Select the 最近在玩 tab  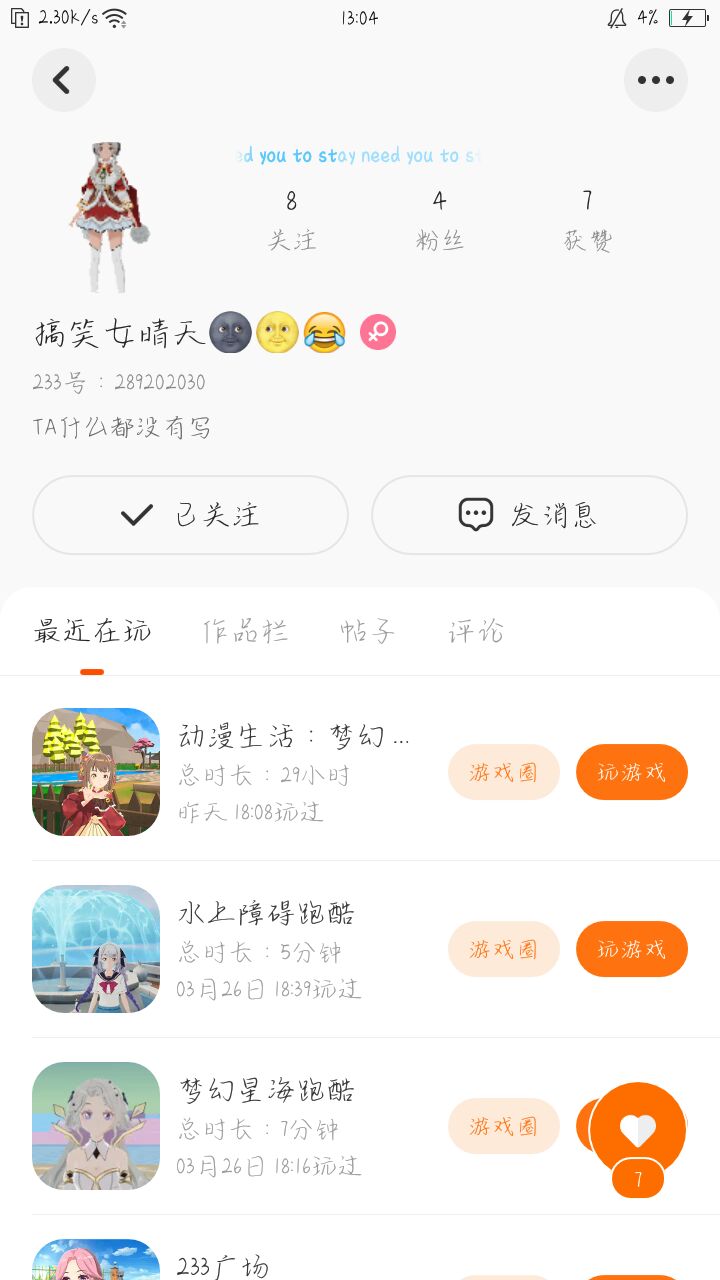coord(92,632)
